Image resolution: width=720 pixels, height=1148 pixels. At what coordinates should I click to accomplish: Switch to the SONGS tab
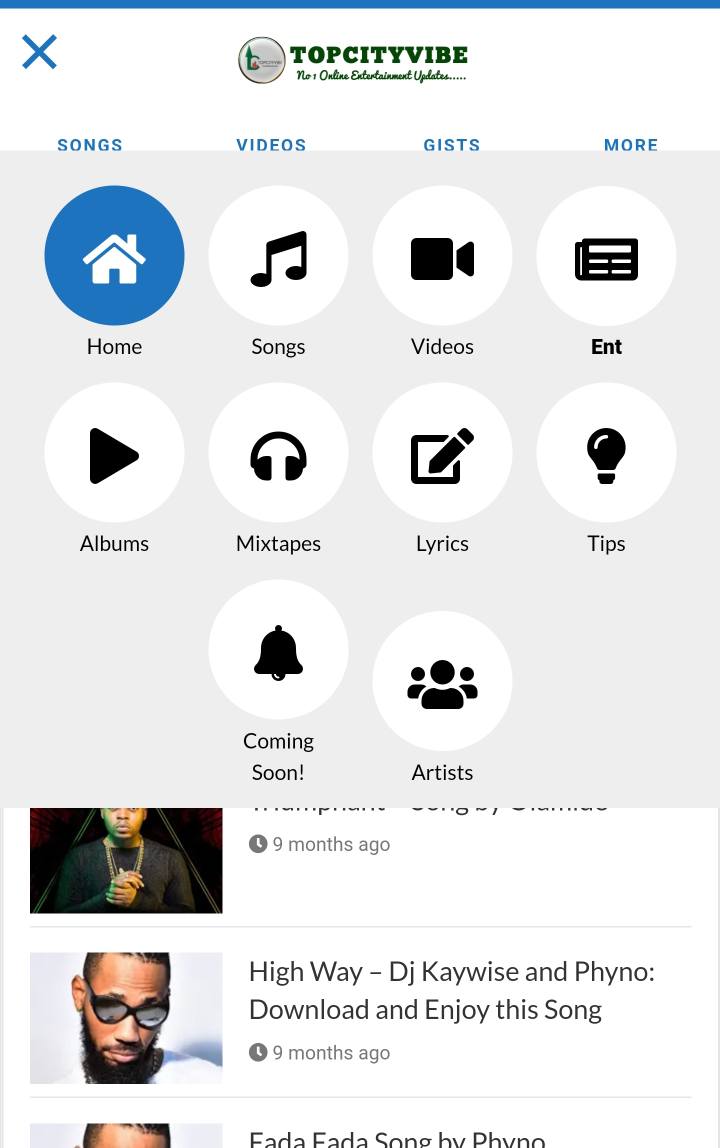pos(90,144)
